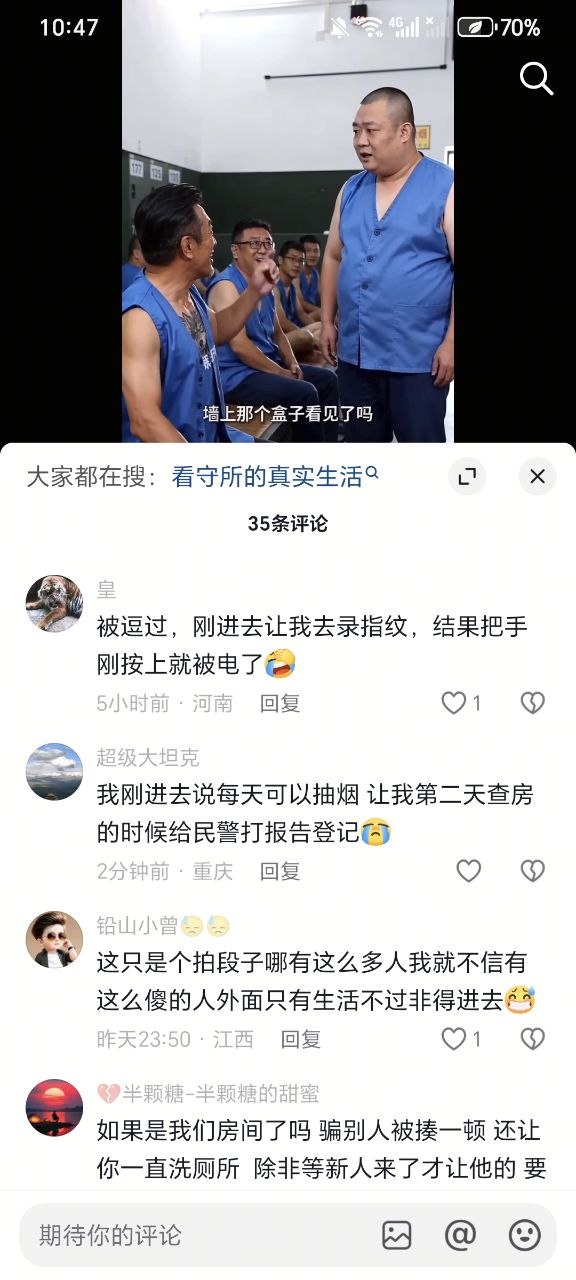
Task: Open 皇's profile avatar
Action: click(x=54, y=604)
